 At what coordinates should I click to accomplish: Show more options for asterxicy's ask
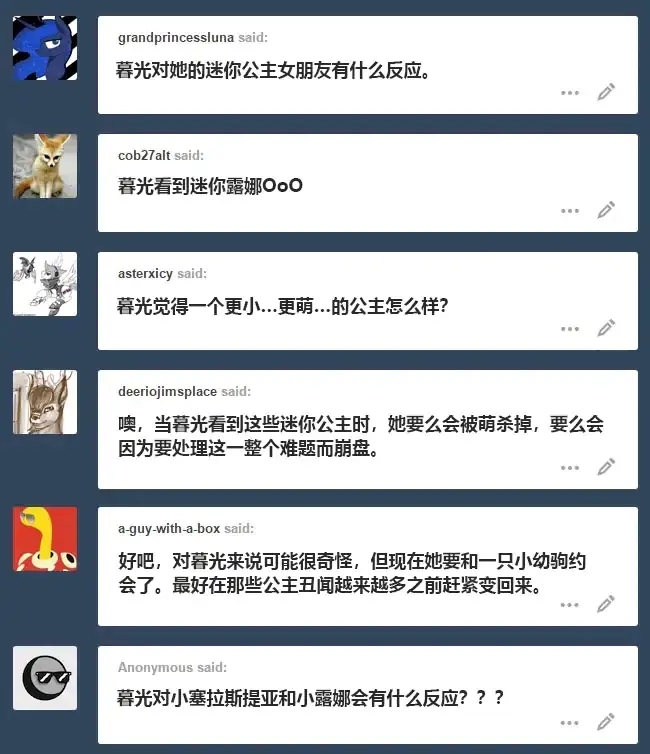pos(570,329)
